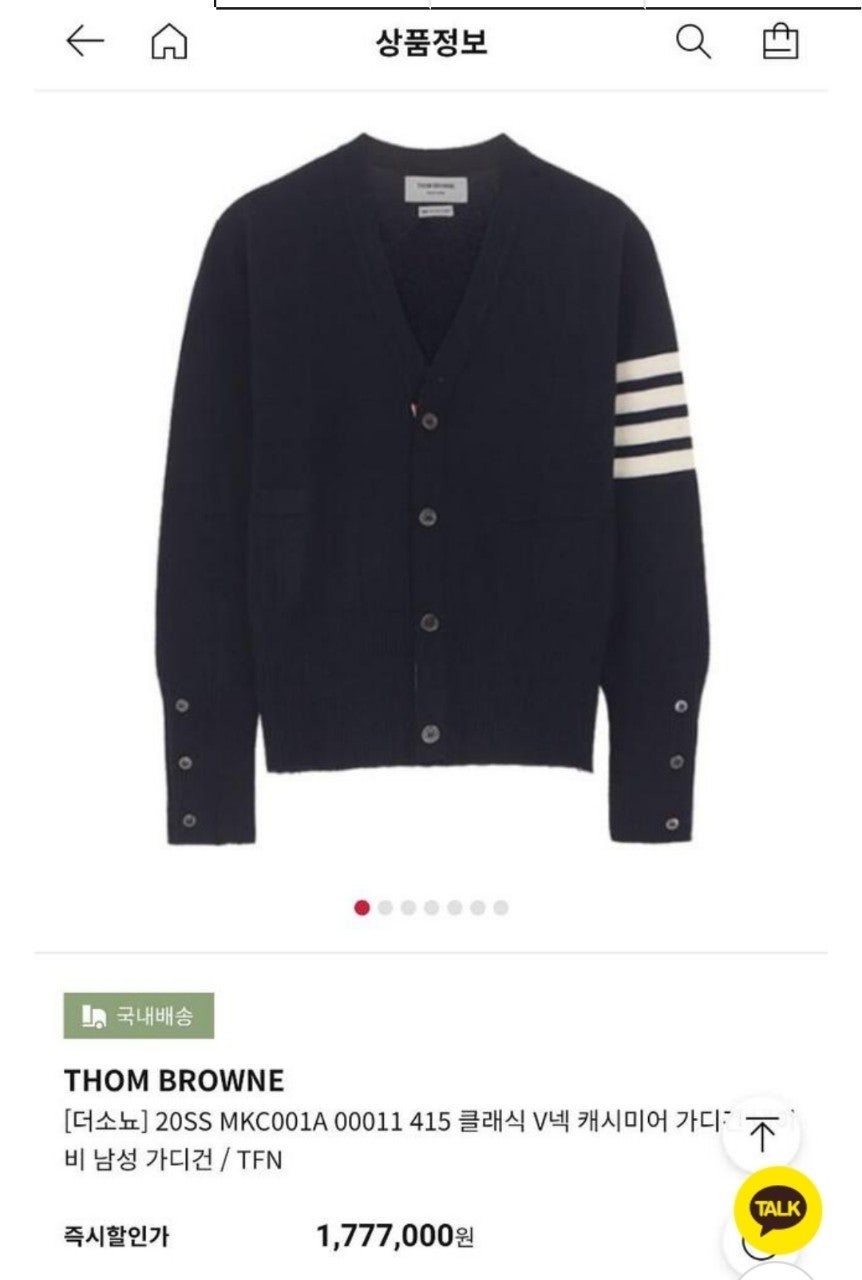
Task: Open the home icon
Action: (x=169, y=42)
